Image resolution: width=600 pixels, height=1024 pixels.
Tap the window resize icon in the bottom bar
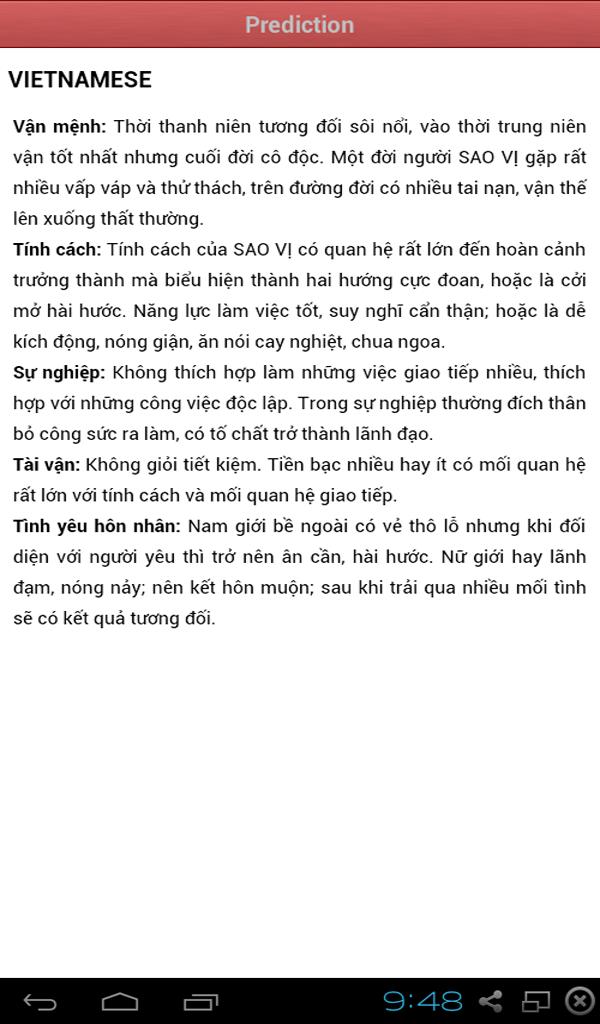(537, 1001)
